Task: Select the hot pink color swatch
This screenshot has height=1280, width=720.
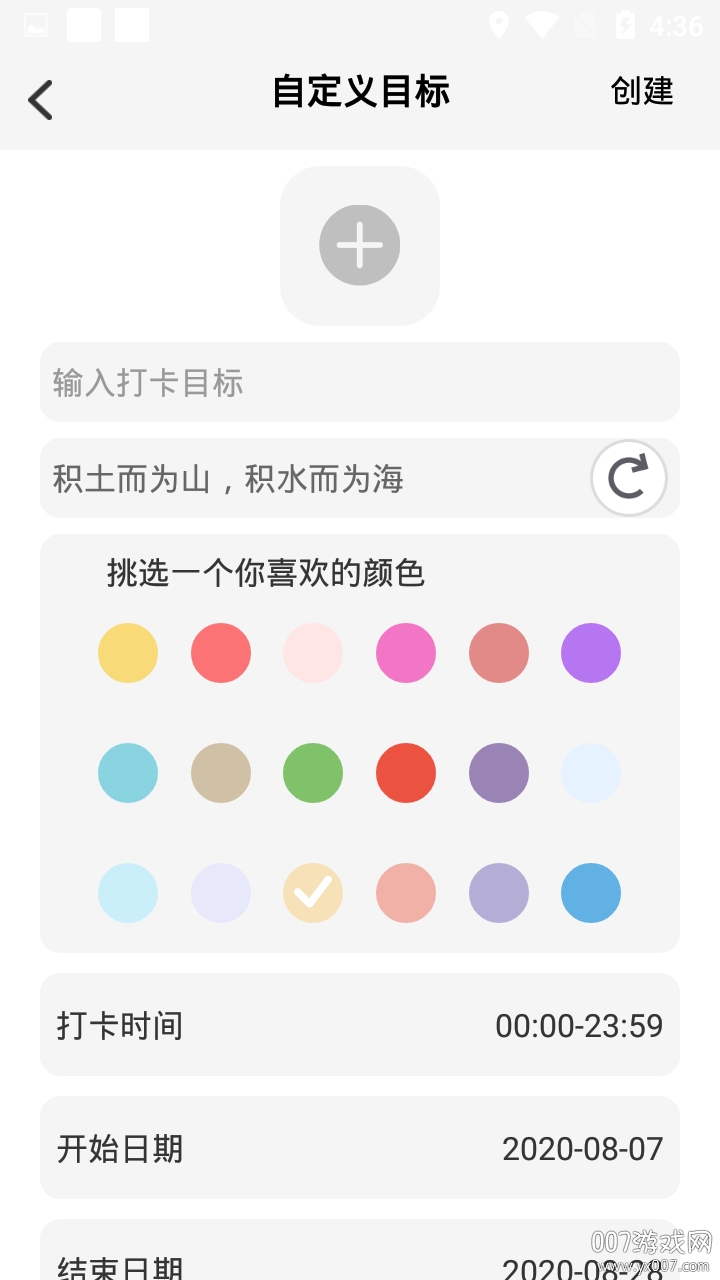Action: tap(405, 653)
